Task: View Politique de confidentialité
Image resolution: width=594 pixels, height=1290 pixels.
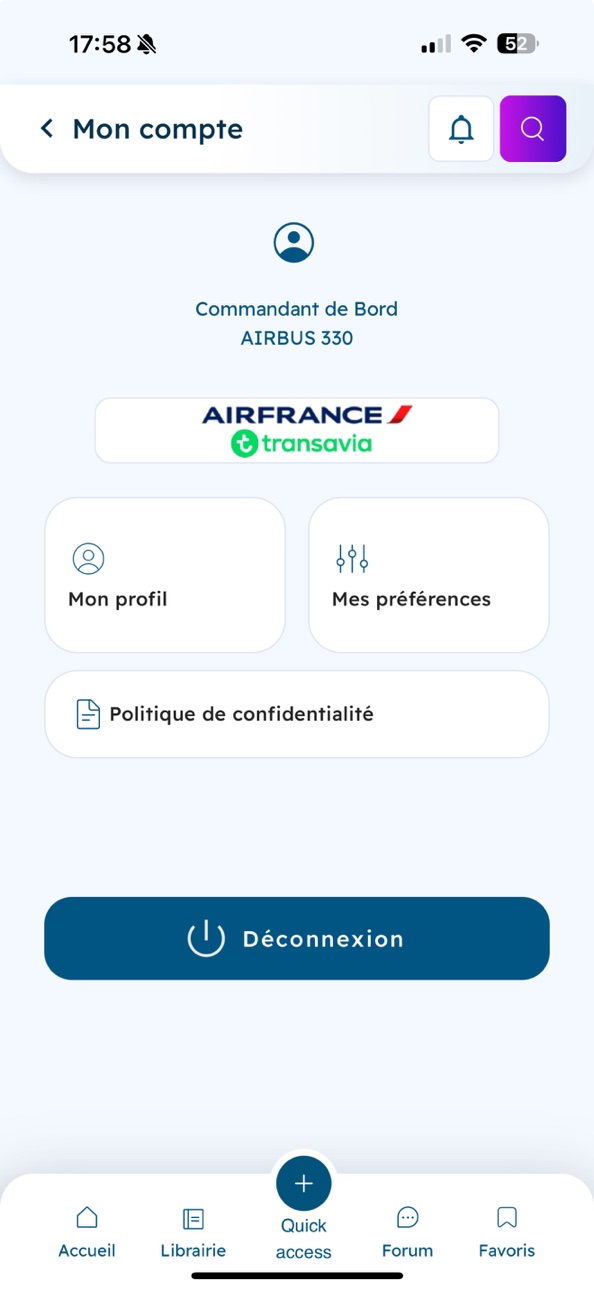Action: click(297, 714)
